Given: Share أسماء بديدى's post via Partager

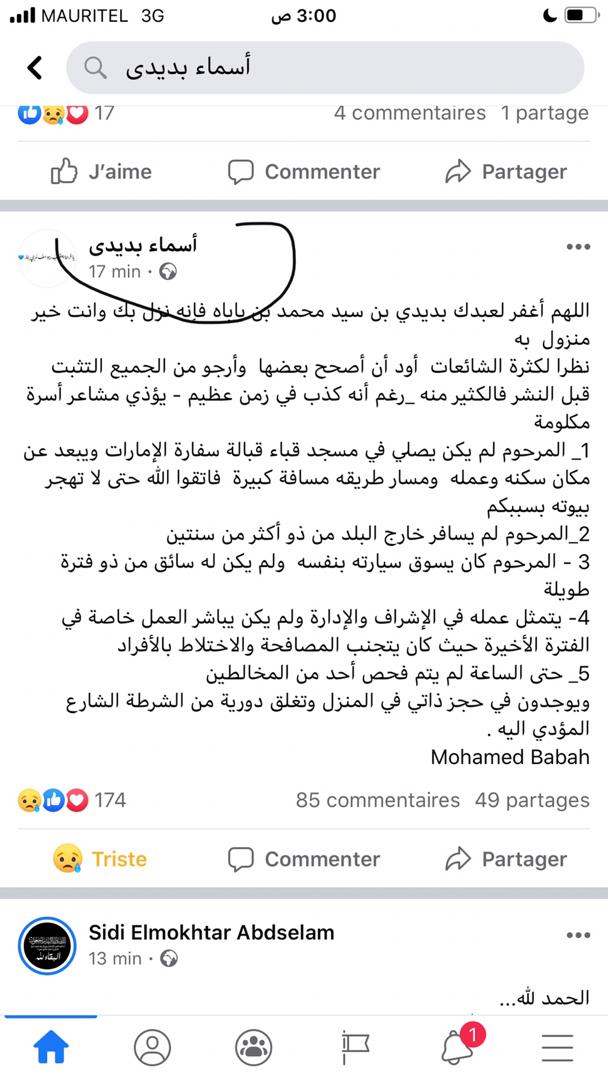Looking at the screenshot, I should 506,859.
